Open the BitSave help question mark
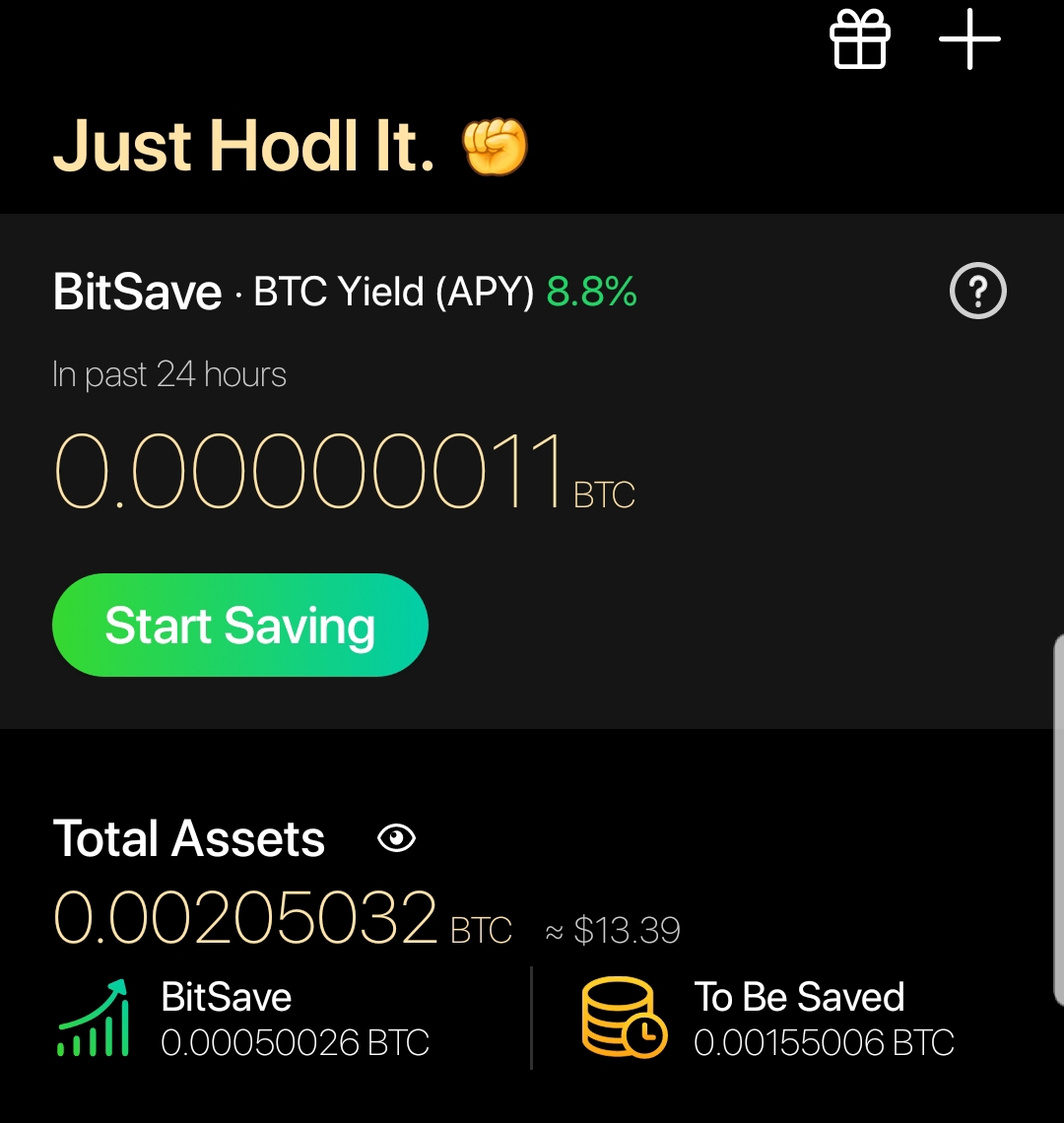 tap(977, 292)
